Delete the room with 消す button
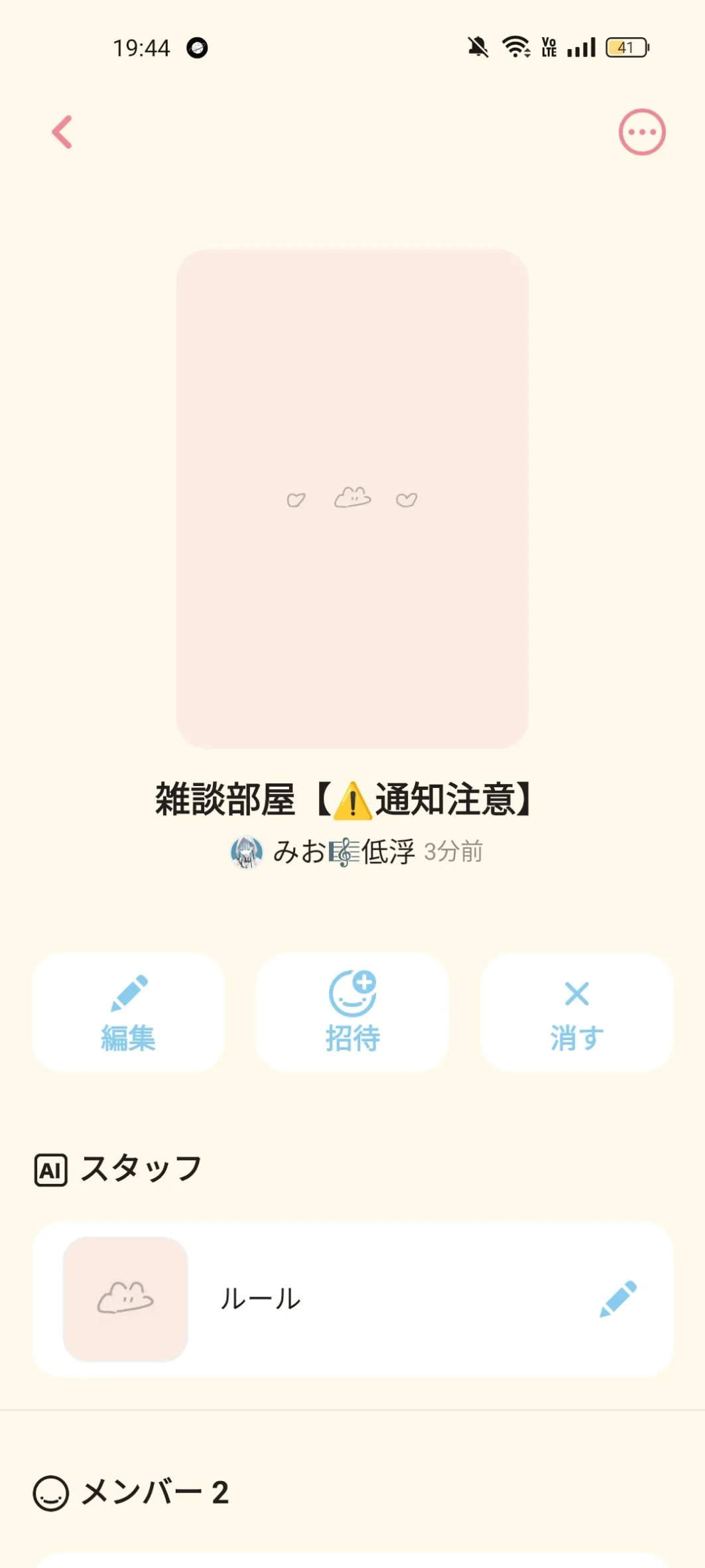The width and height of the screenshot is (705, 1568). click(576, 1012)
